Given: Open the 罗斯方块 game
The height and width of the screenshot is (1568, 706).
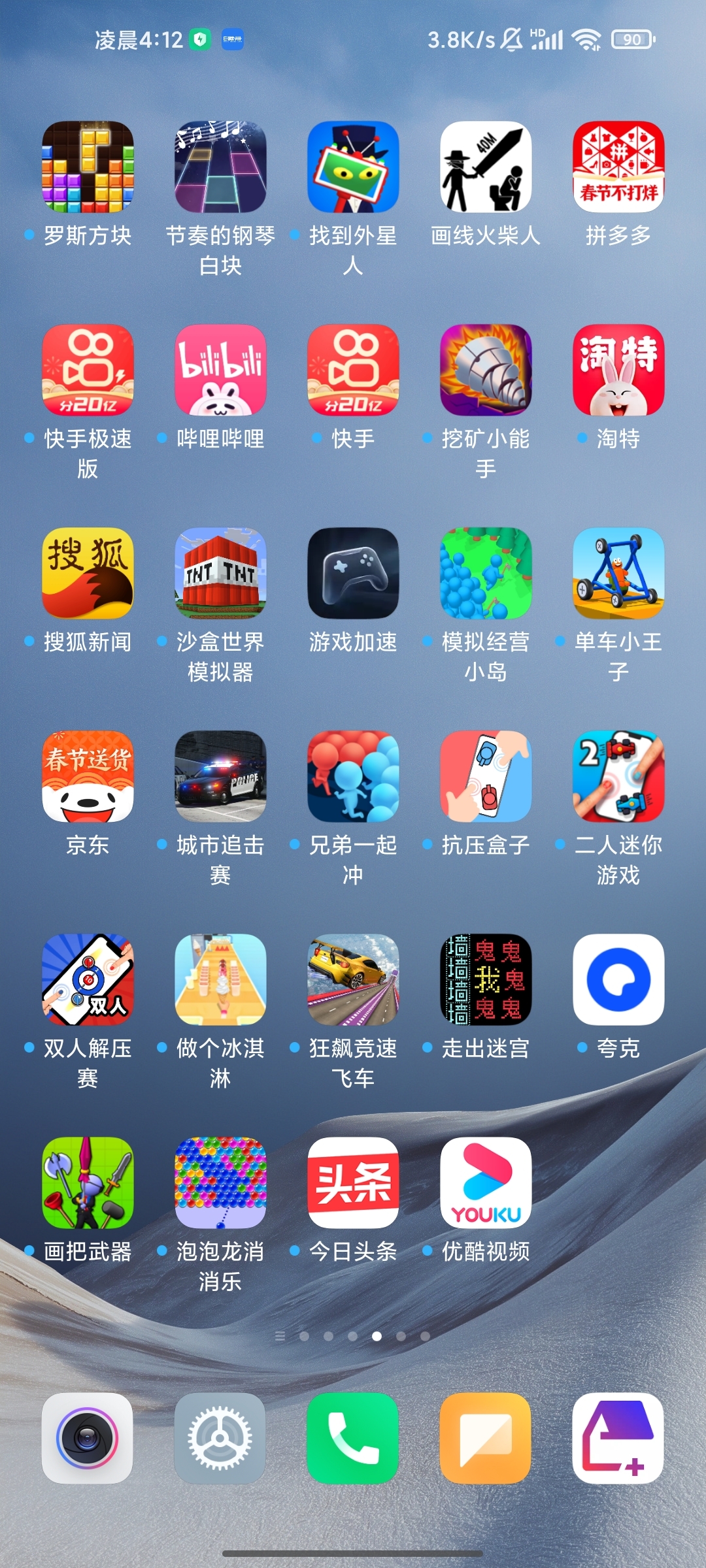Looking at the screenshot, I should click(88, 167).
